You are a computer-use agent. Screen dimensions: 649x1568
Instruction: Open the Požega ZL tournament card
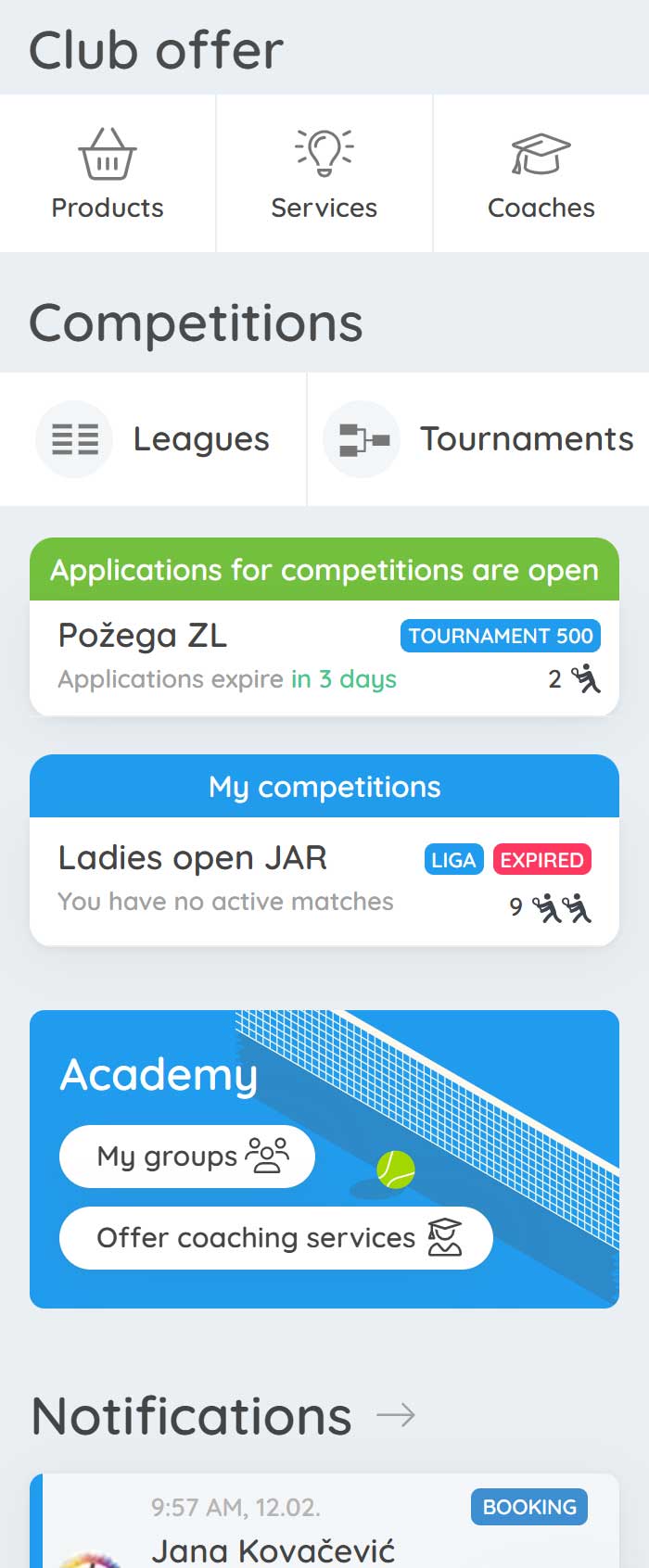(x=324, y=657)
